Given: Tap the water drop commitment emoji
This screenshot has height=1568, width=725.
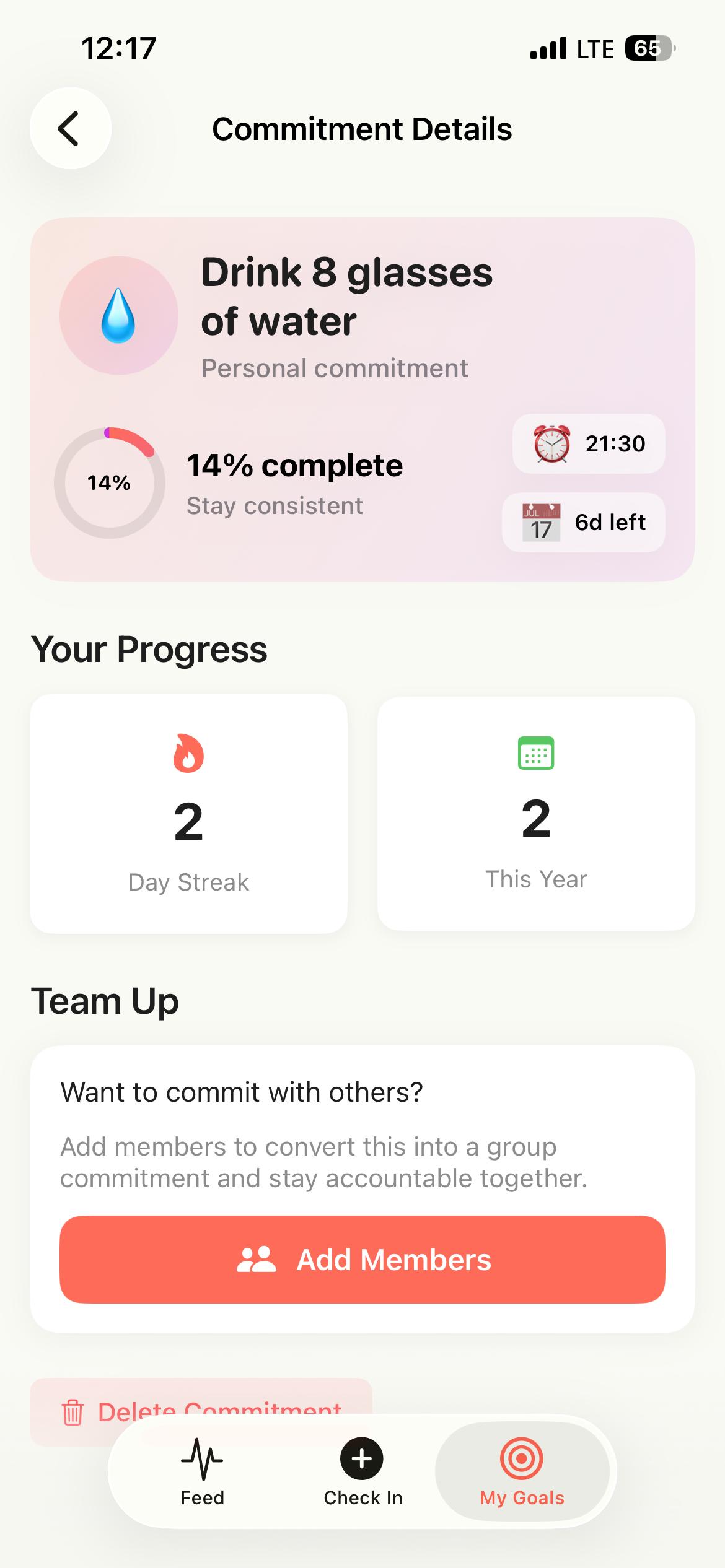Looking at the screenshot, I should click(x=119, y=315).
